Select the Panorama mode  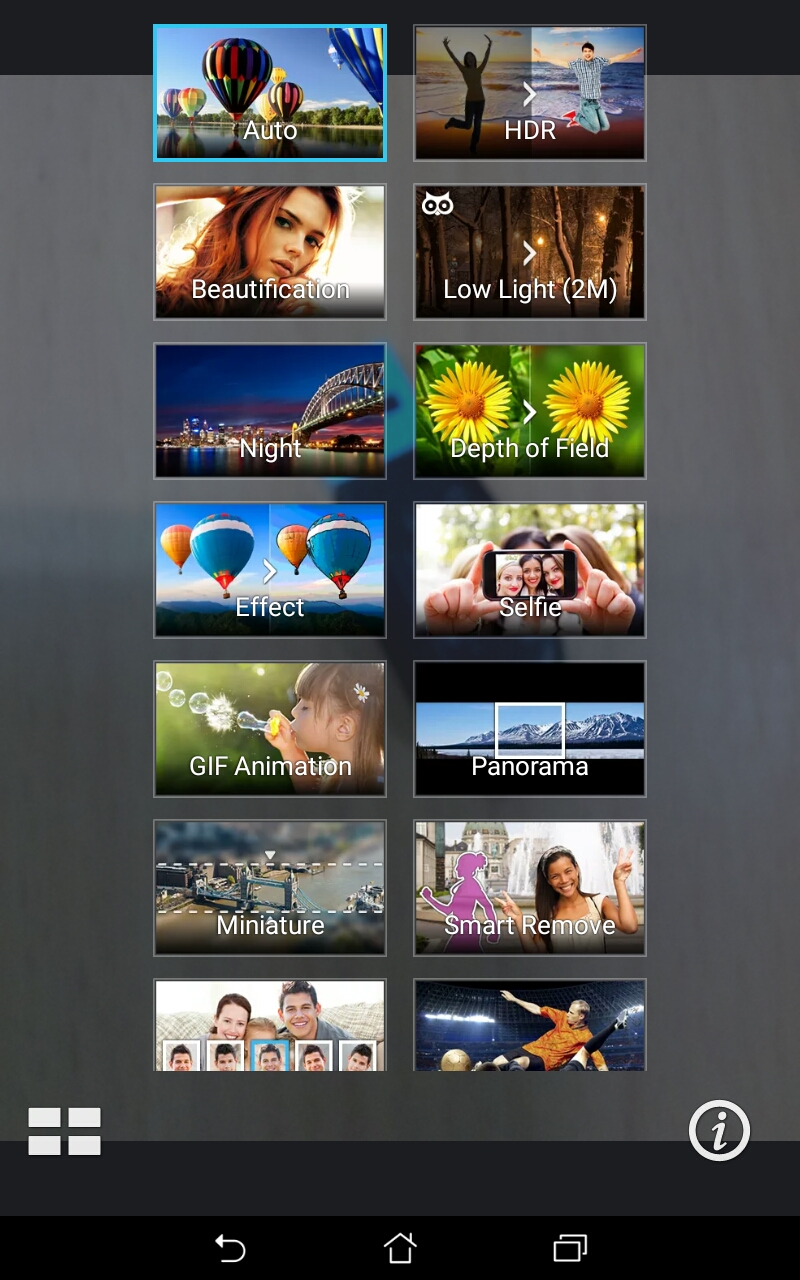pyautogui.click(x=530, y=729)
